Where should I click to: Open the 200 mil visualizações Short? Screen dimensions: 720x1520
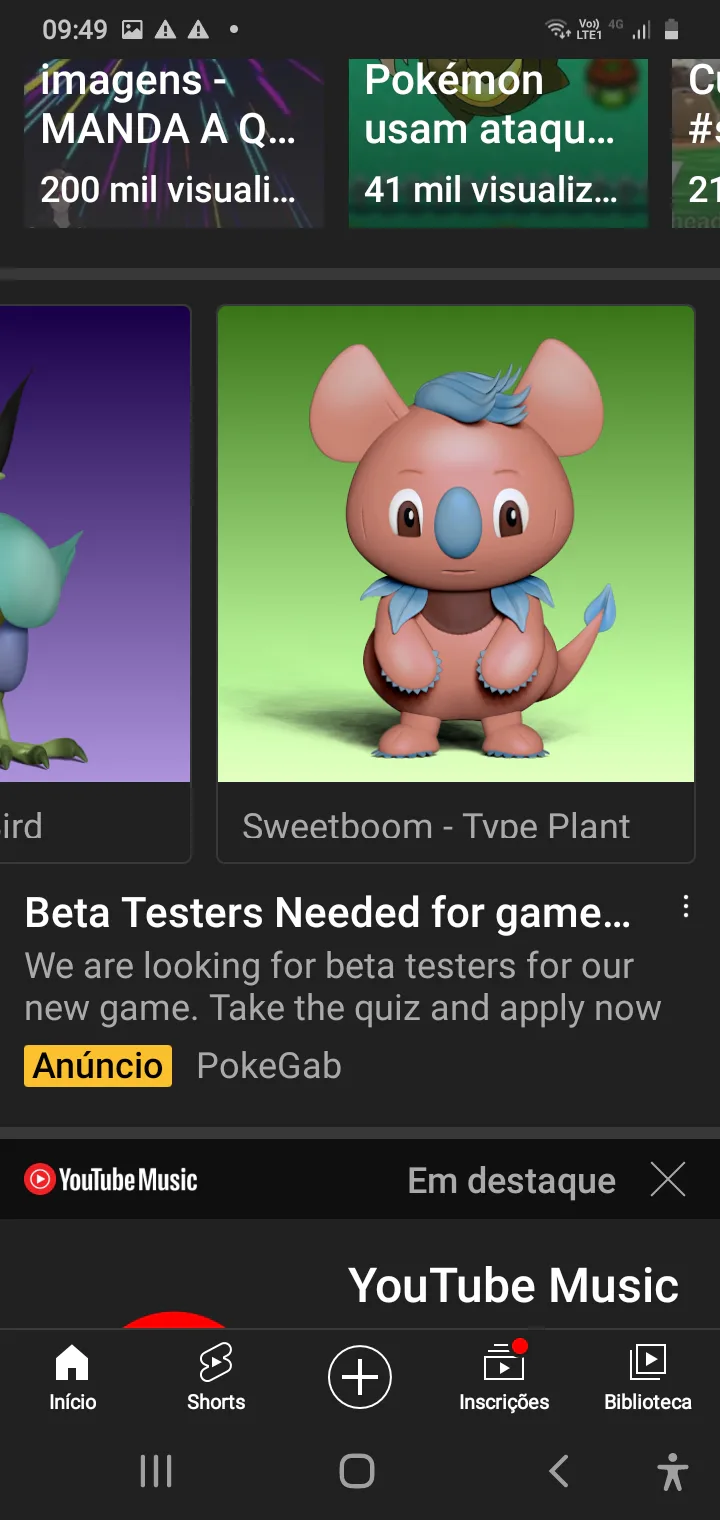[x=174, y=142]
